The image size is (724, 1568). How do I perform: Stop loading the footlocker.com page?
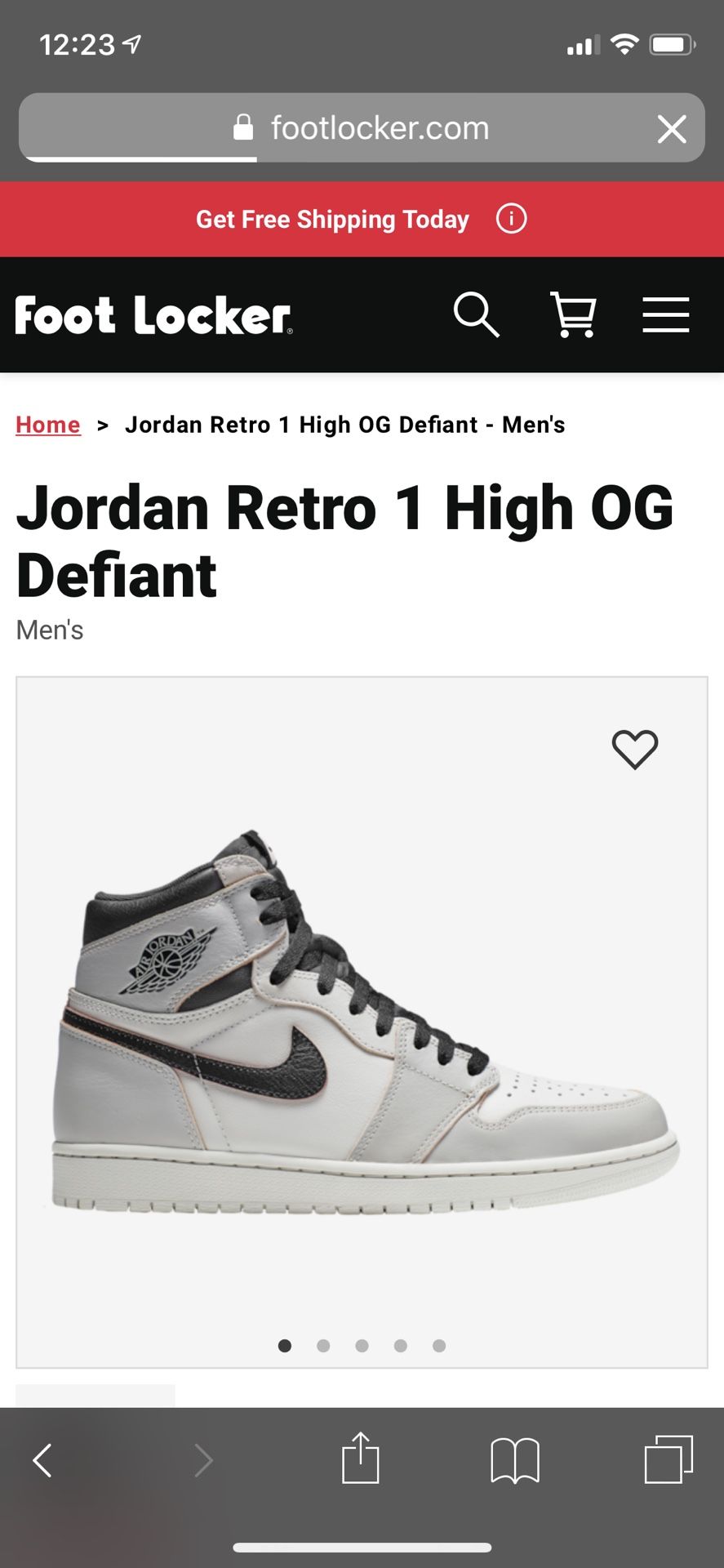(x=672, y=129)
